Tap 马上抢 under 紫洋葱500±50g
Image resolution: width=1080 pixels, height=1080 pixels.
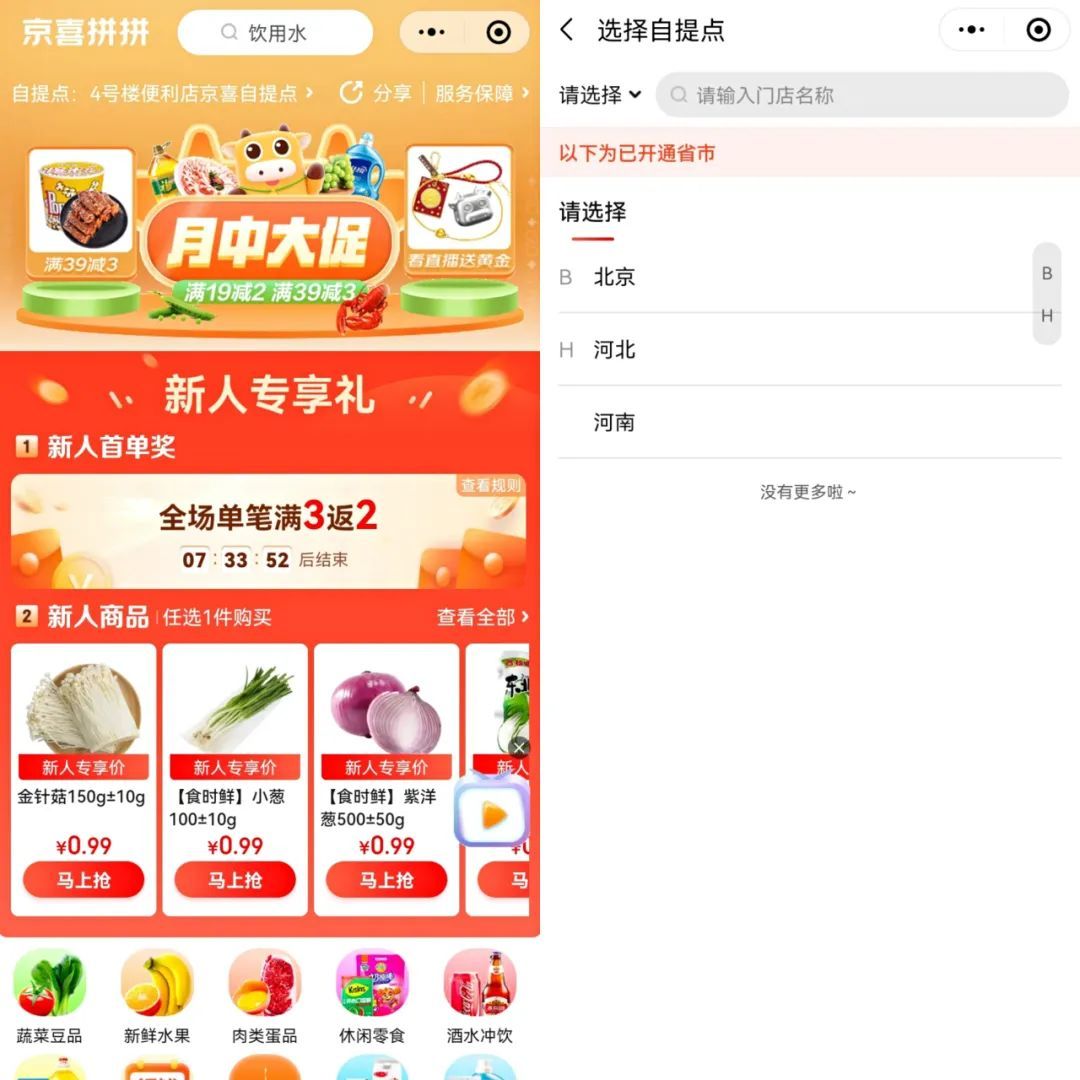tap(386, 880)
